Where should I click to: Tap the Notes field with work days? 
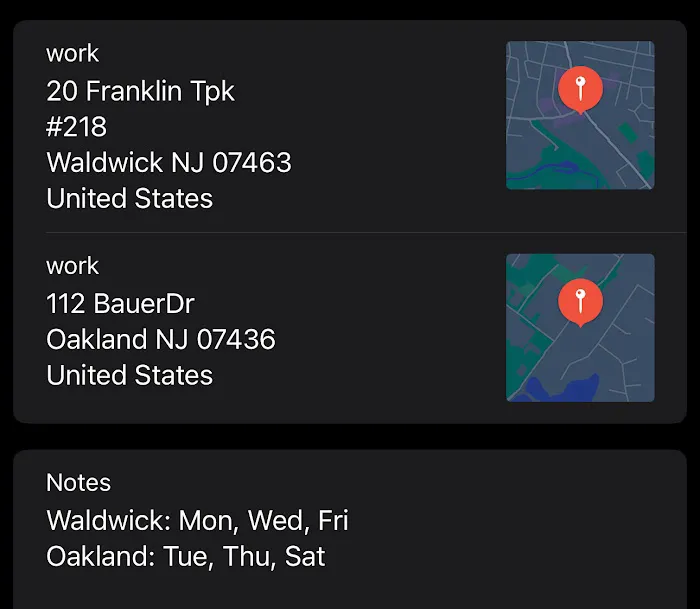click(198, 538)
